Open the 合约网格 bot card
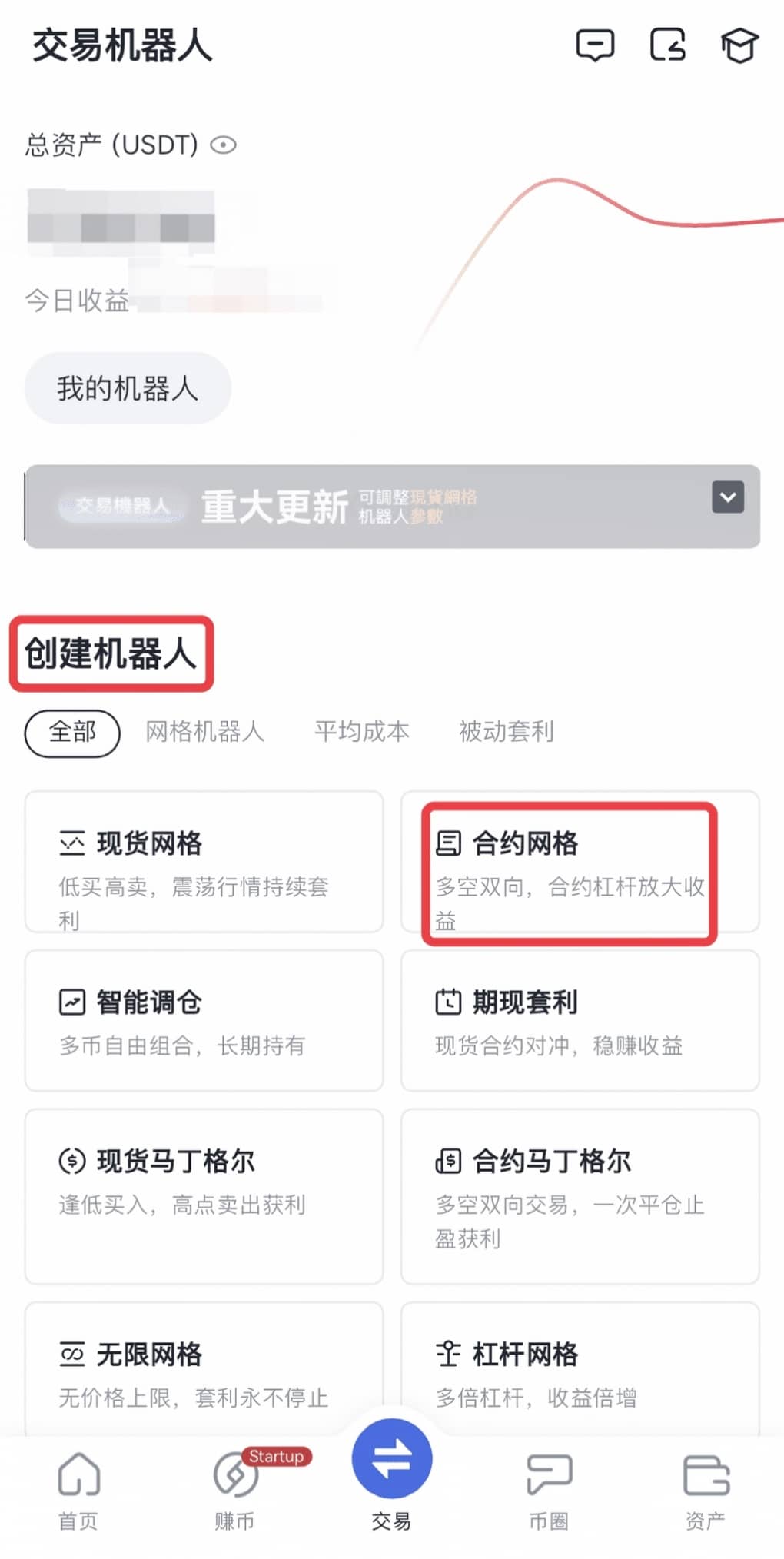 pos(580,862)
